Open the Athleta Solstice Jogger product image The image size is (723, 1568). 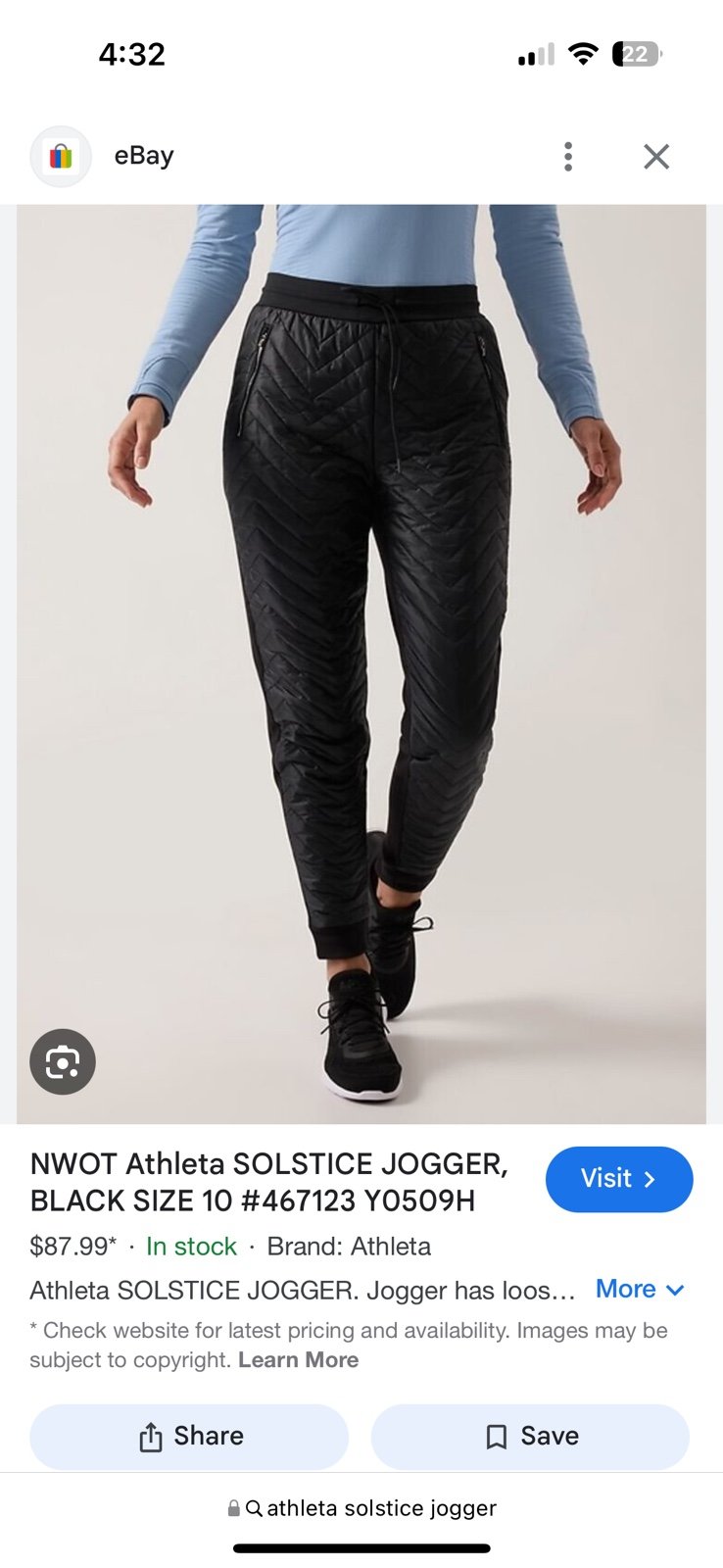(361, 663)
